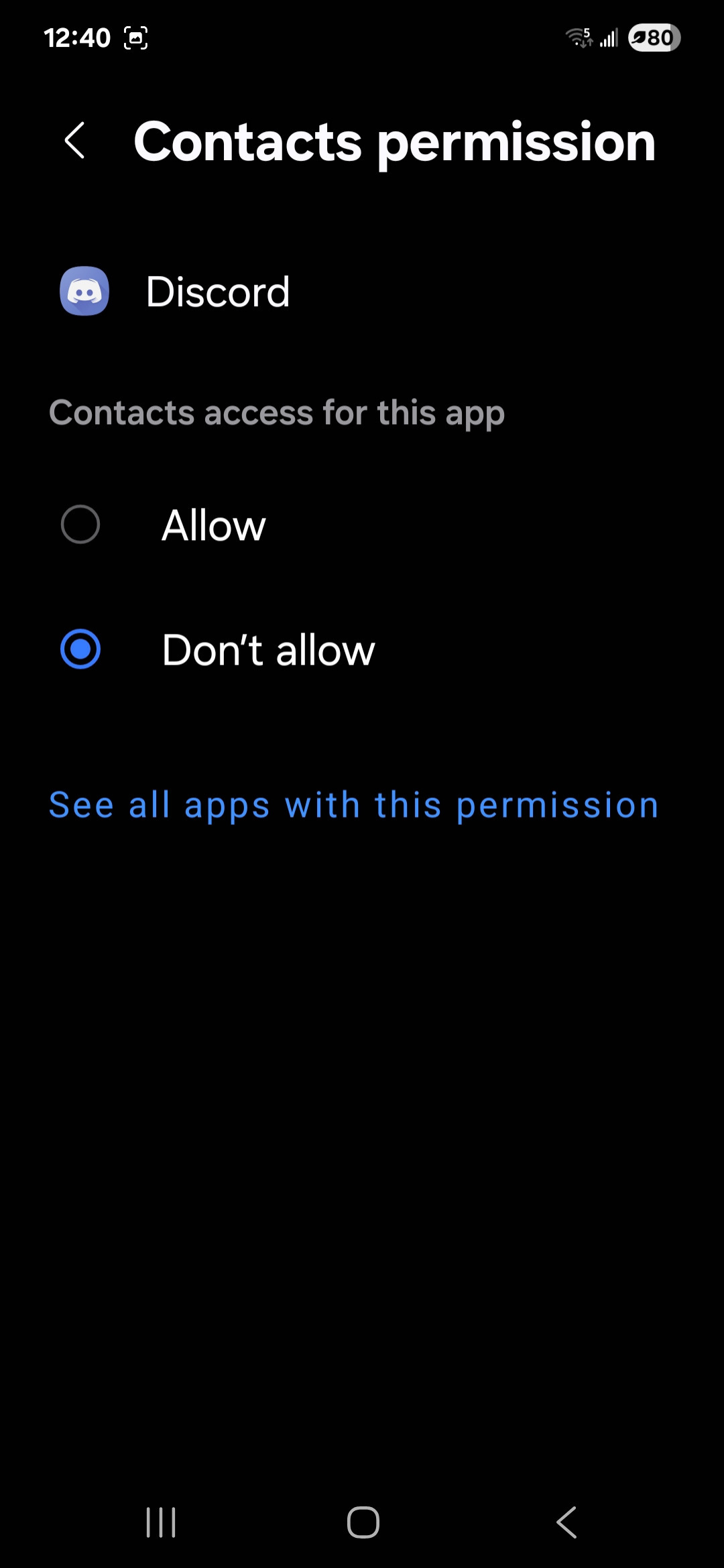Tap the Recents button in the navigation bar
The image size is (724, 1568).
click(x=160, y=1521)
